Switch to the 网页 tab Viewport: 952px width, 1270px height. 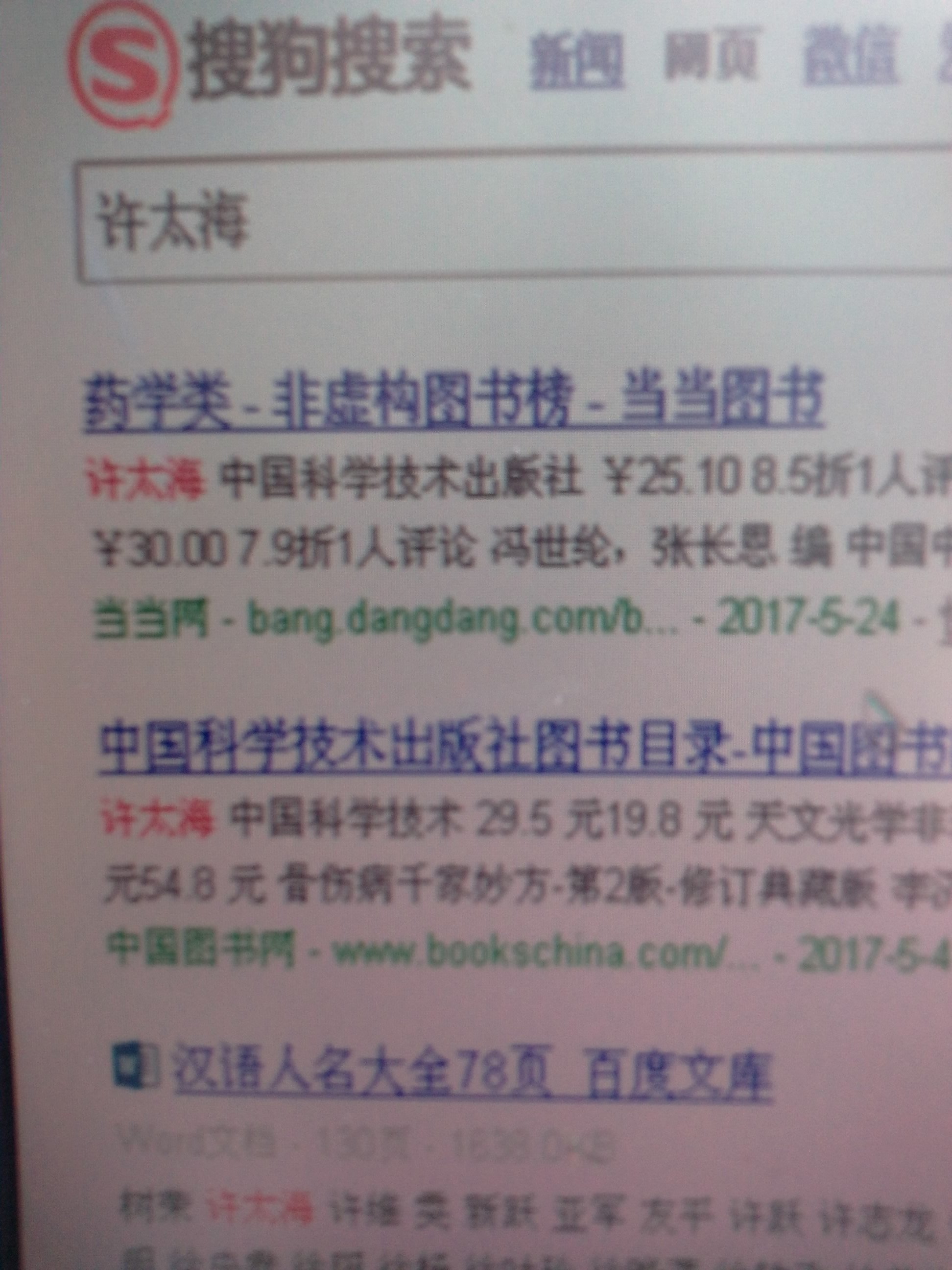[712, 56]
